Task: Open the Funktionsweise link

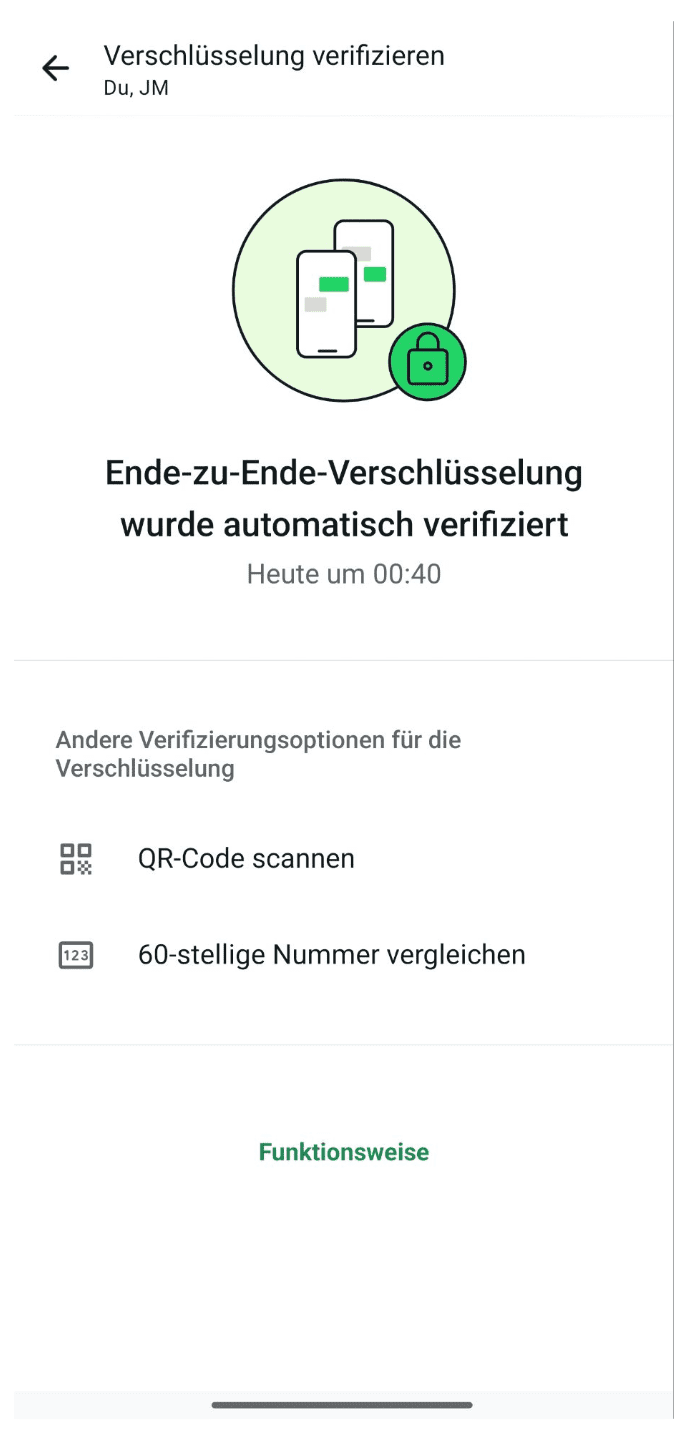Action: (343, 1152)
